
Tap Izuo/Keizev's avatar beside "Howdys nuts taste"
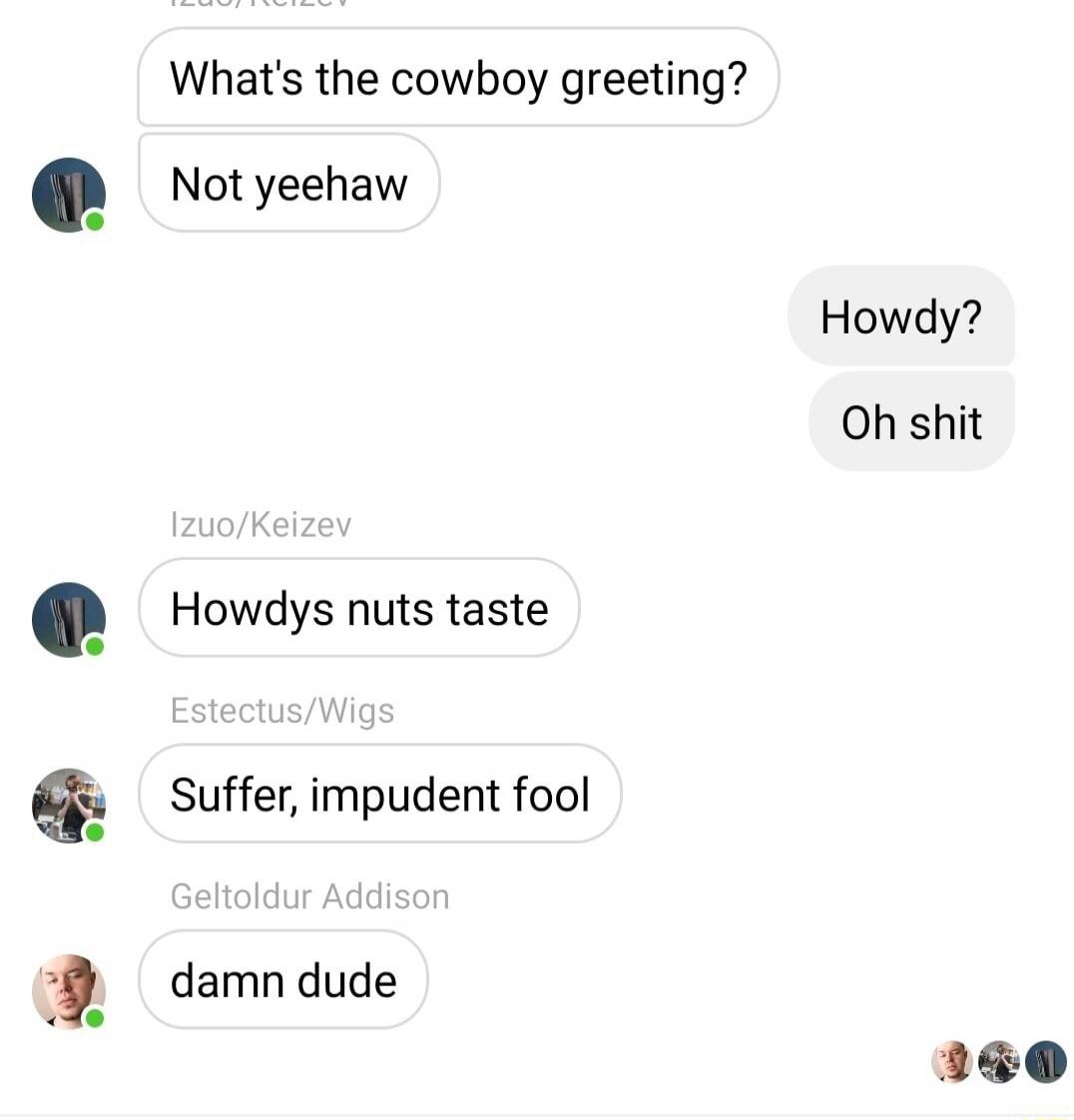(69, 620)
